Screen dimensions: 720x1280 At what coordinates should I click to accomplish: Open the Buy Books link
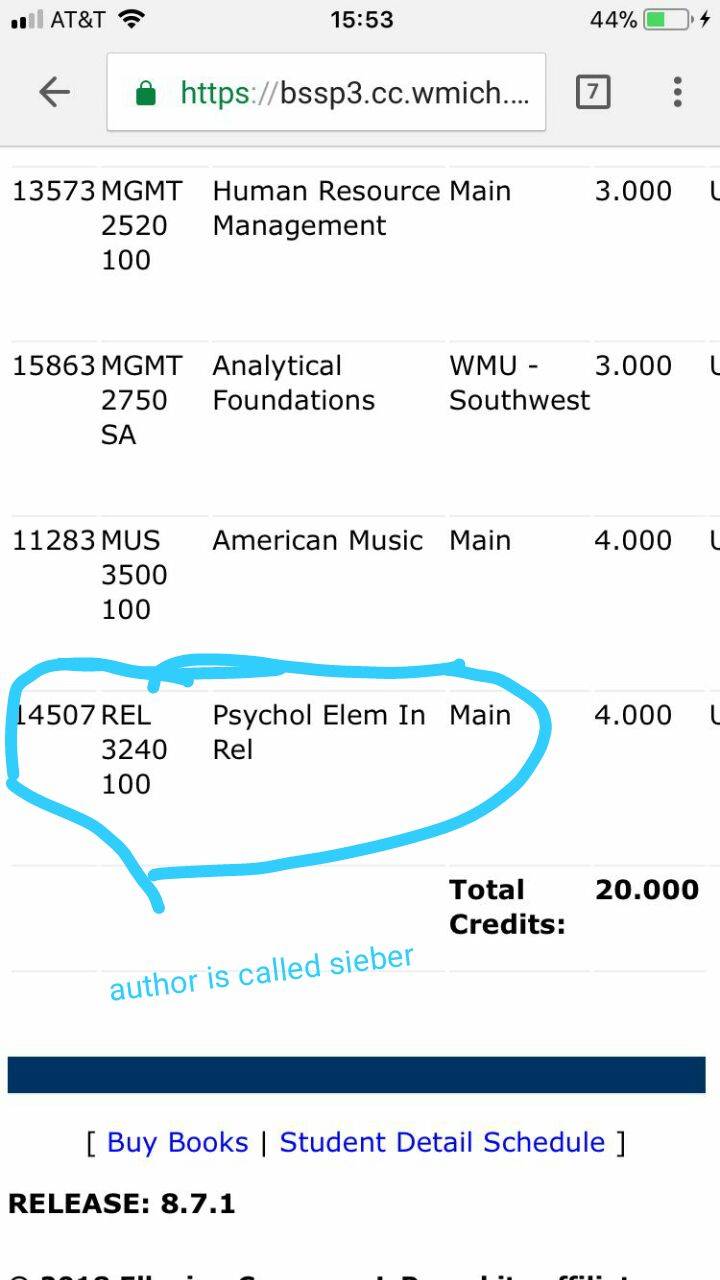[177, 1142]
